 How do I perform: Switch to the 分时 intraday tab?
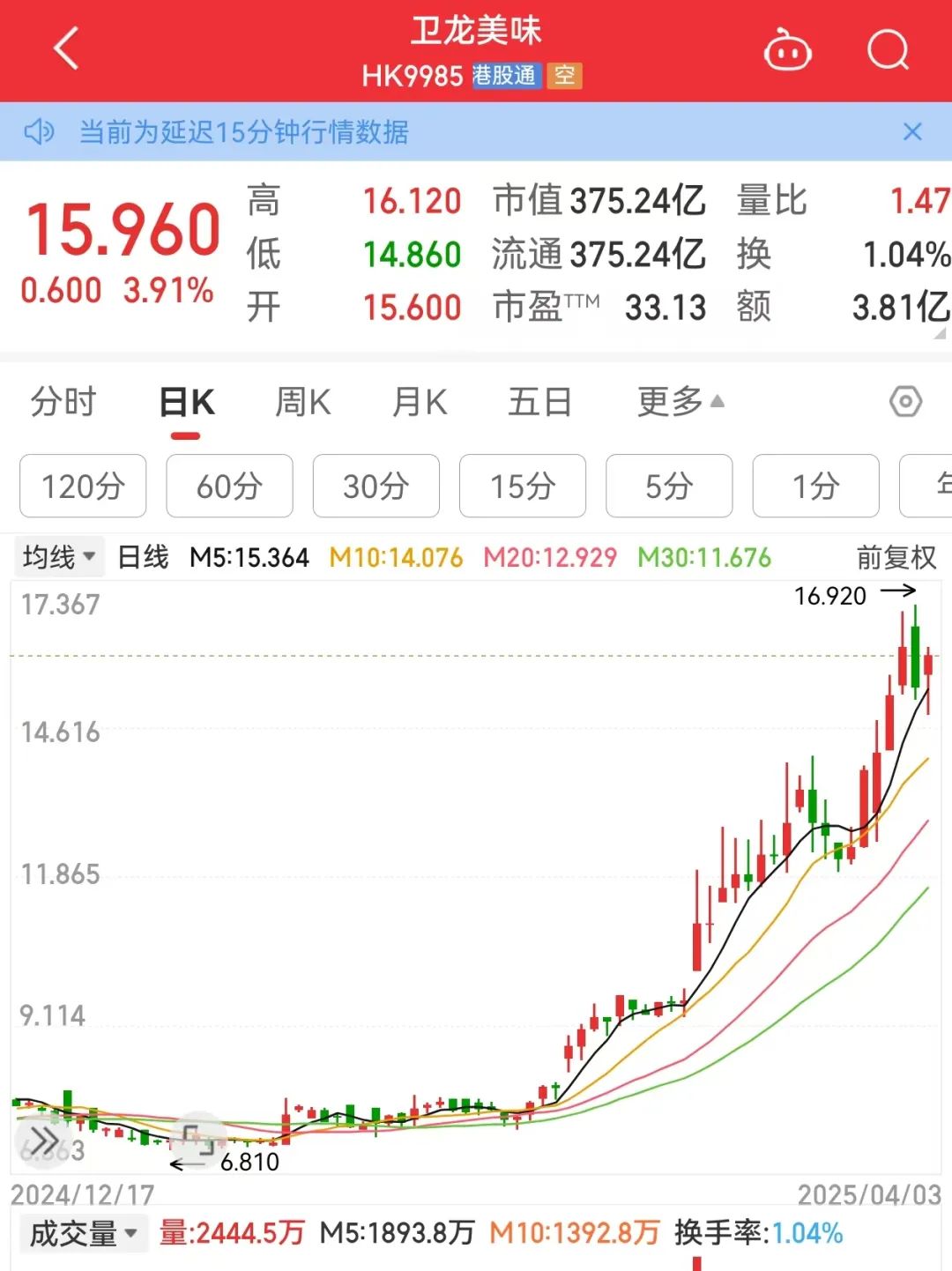(x=63, y=402)
